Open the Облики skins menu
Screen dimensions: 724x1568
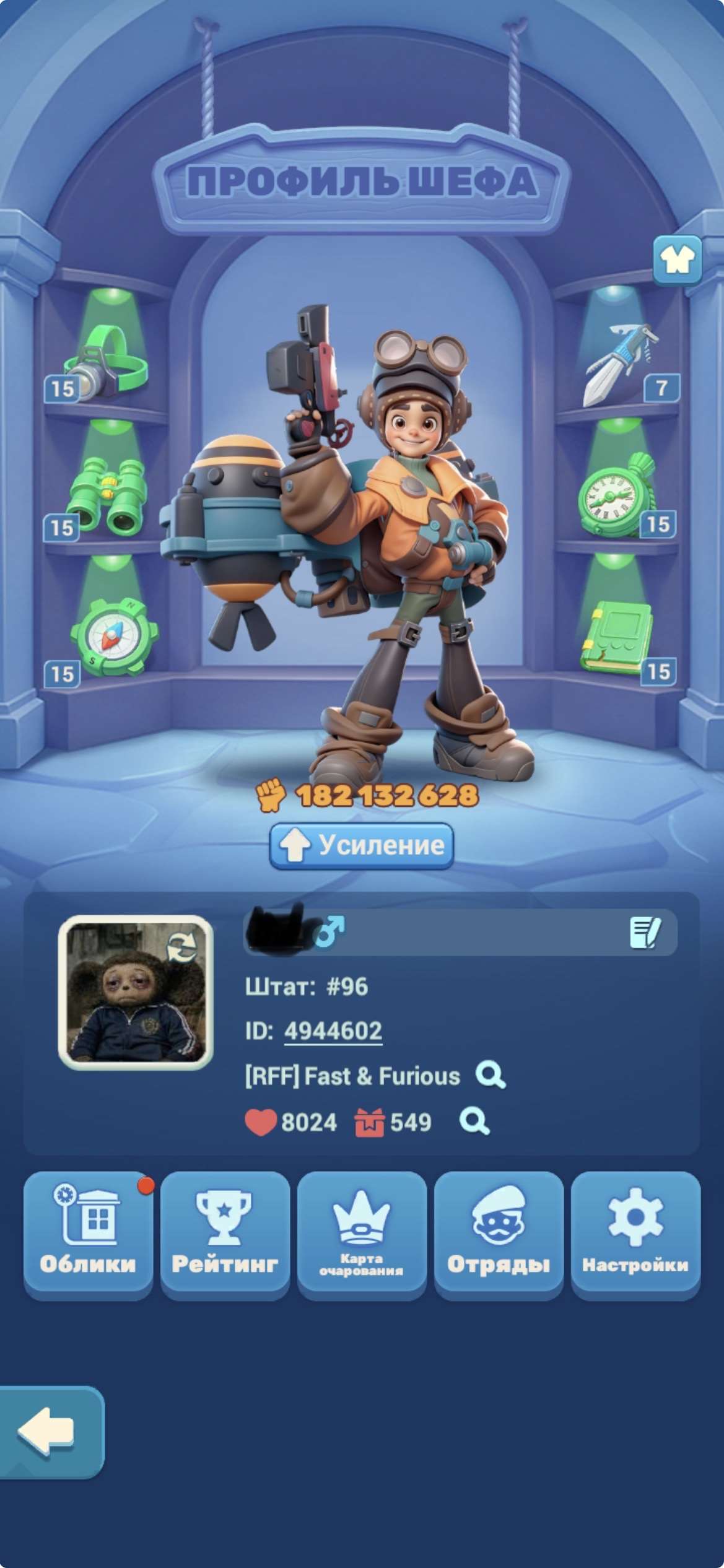(88, 1234)
